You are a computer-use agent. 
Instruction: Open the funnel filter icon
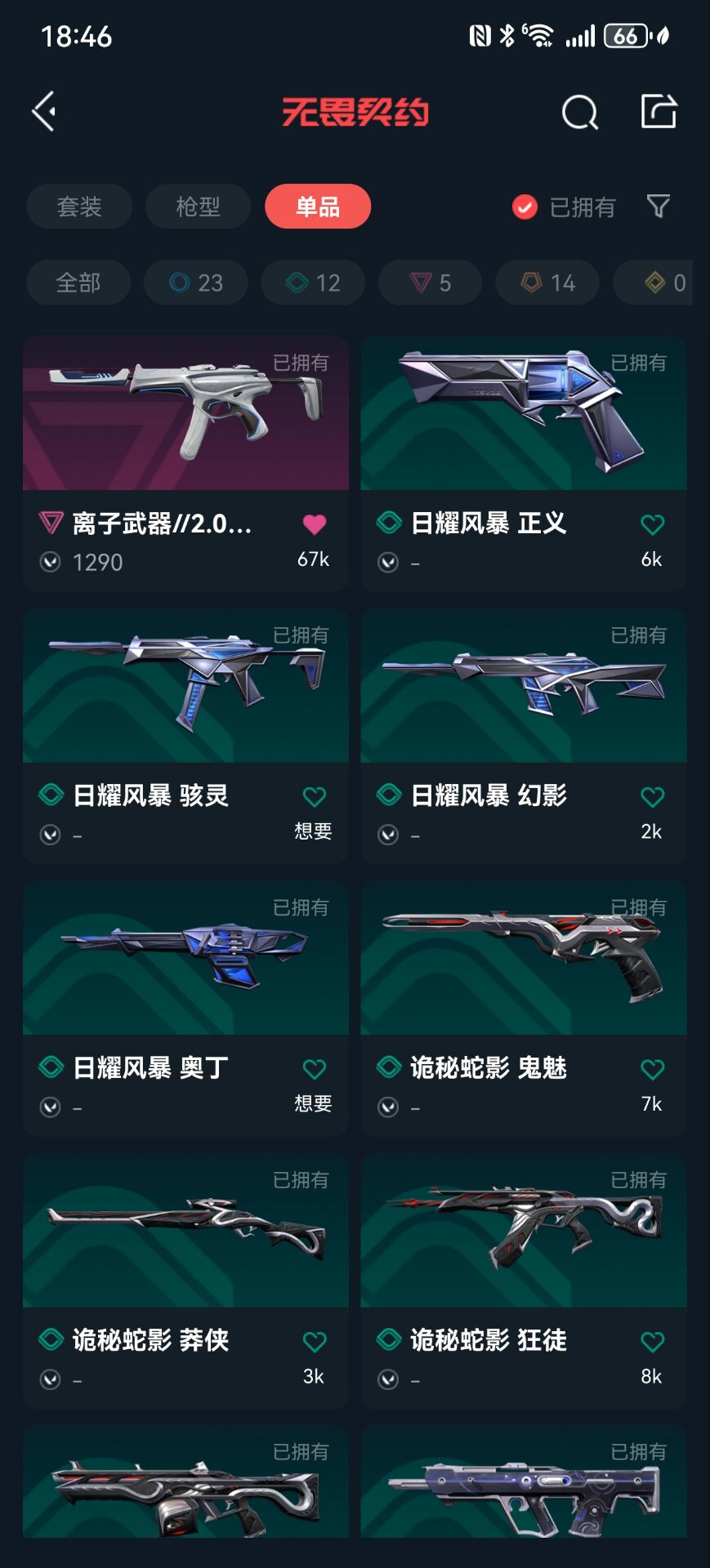point(659,206)
